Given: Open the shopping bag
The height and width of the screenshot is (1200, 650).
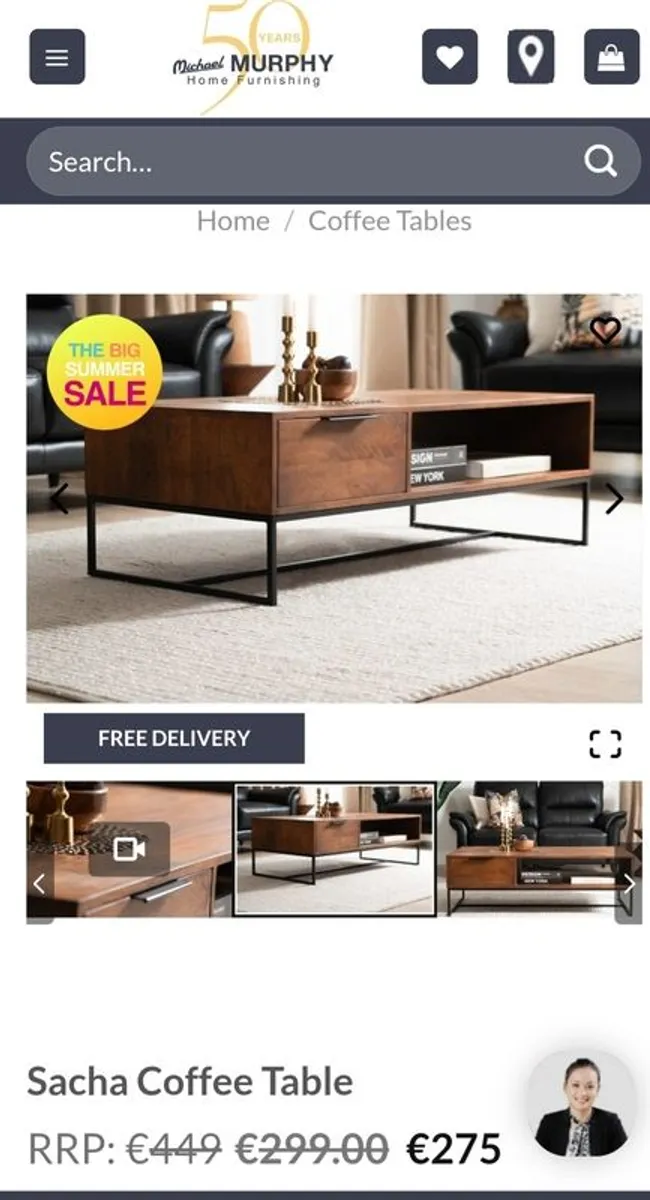Looking at the screenshot, I should 611,57.
